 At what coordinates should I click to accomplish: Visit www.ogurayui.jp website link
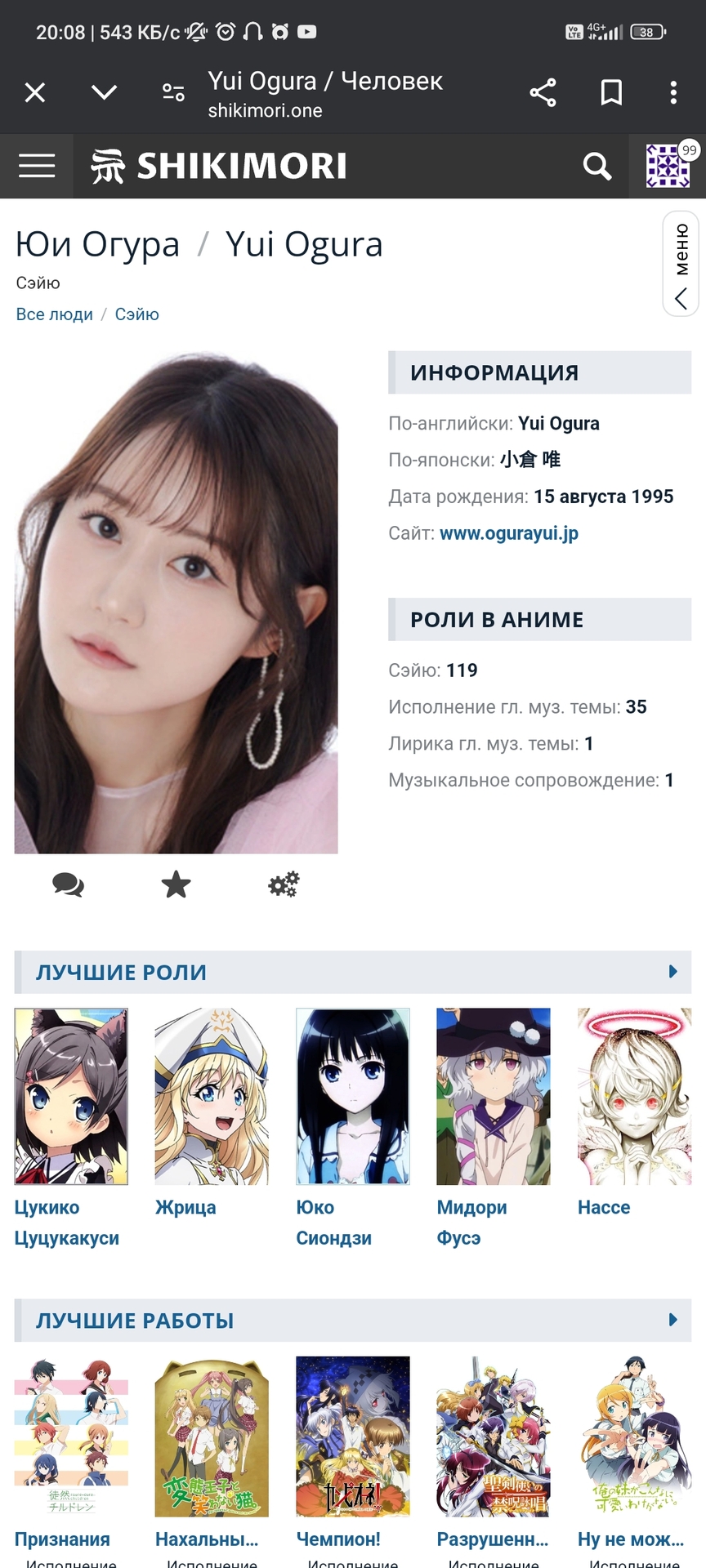[x=508, y=533]
